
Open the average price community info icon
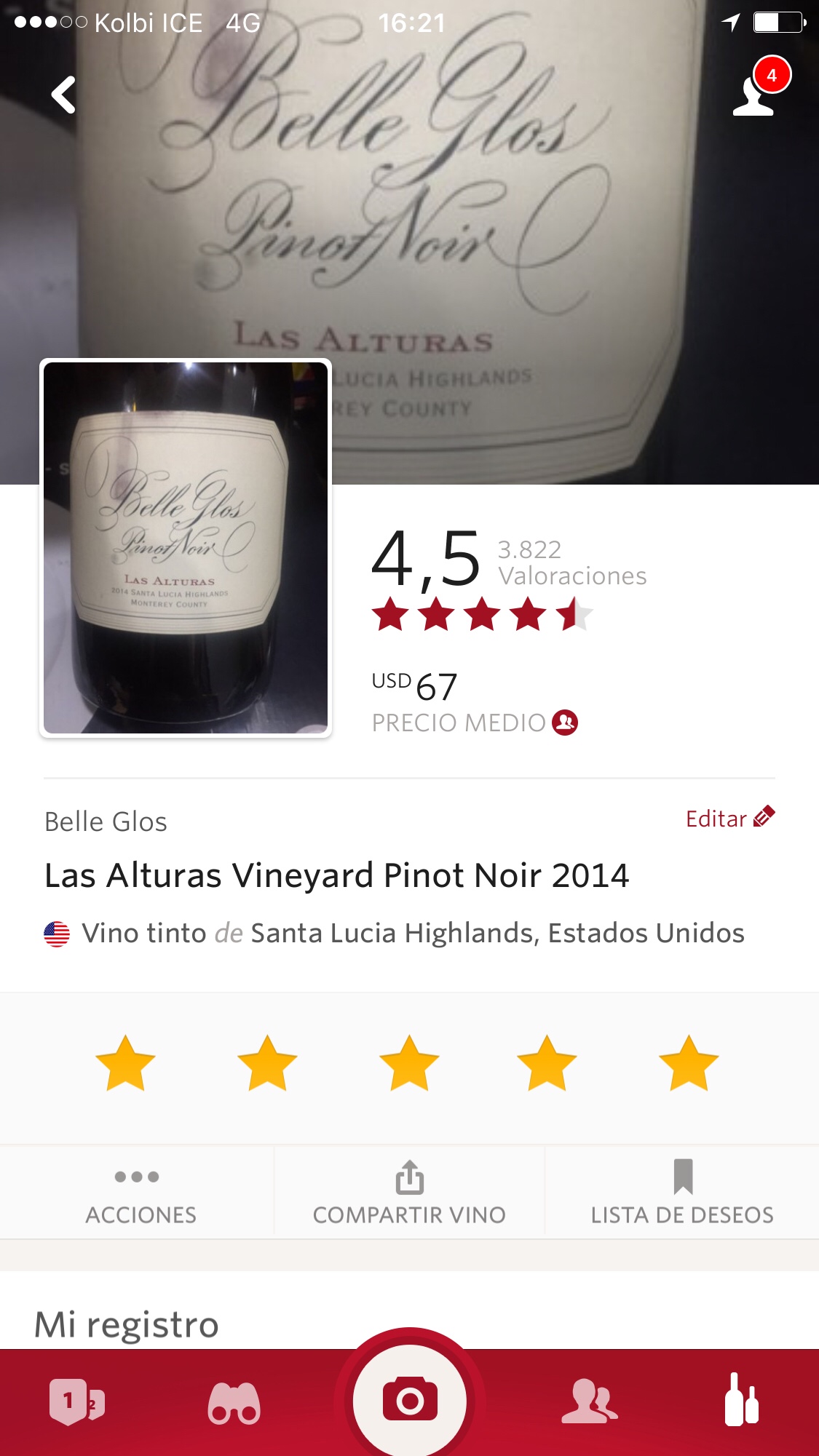point(565,723)
